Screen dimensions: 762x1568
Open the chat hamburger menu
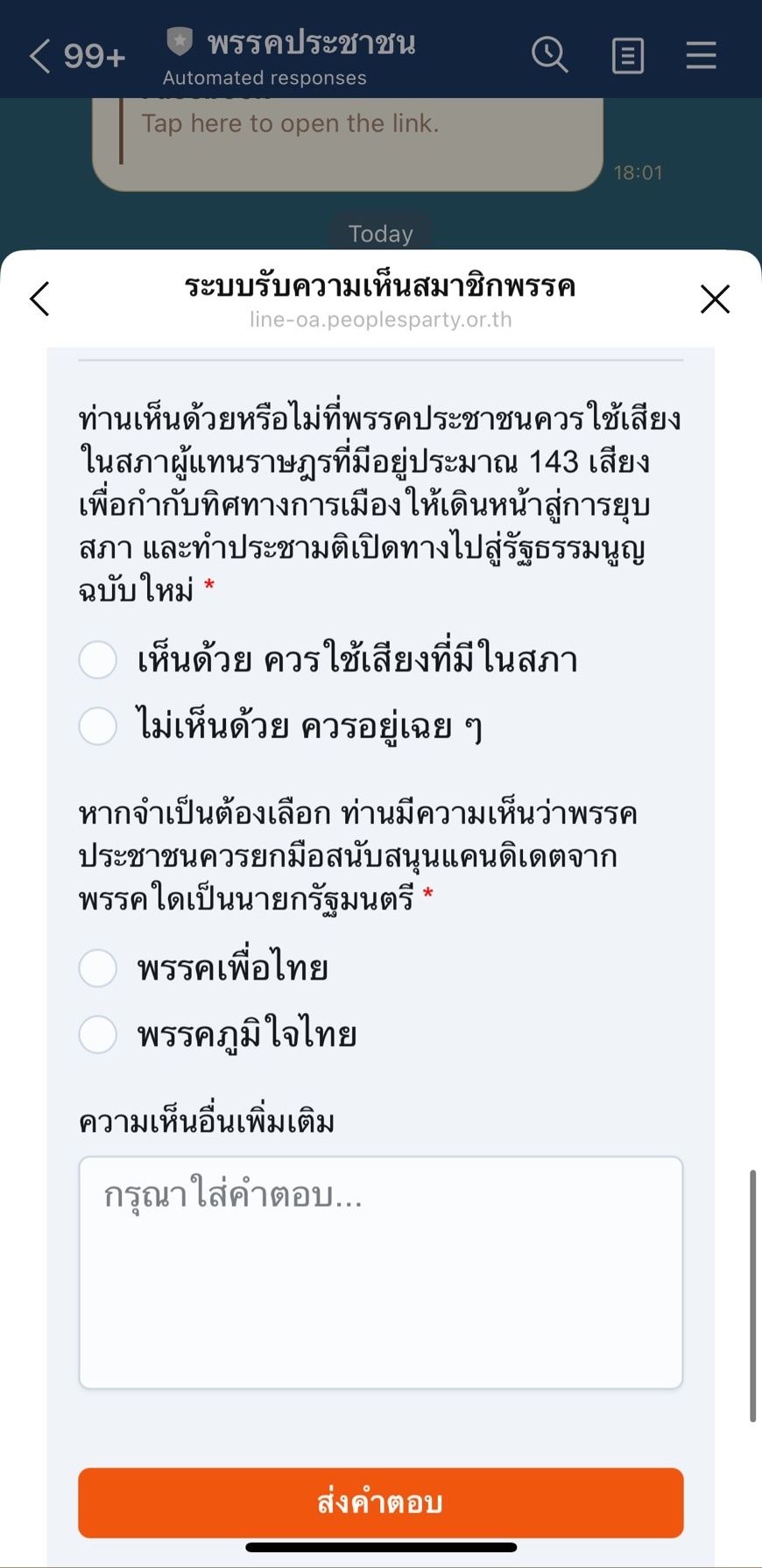pos(701,55)
